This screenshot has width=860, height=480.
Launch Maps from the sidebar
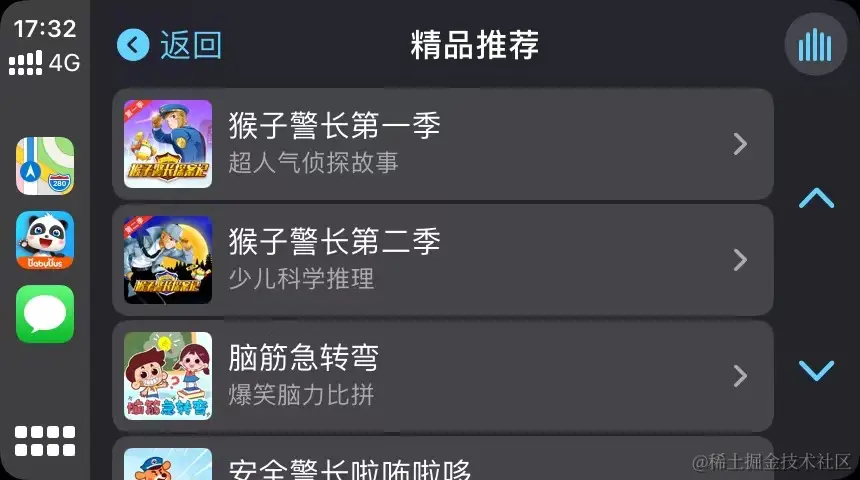pyautogui.click(x=45, y=166)
